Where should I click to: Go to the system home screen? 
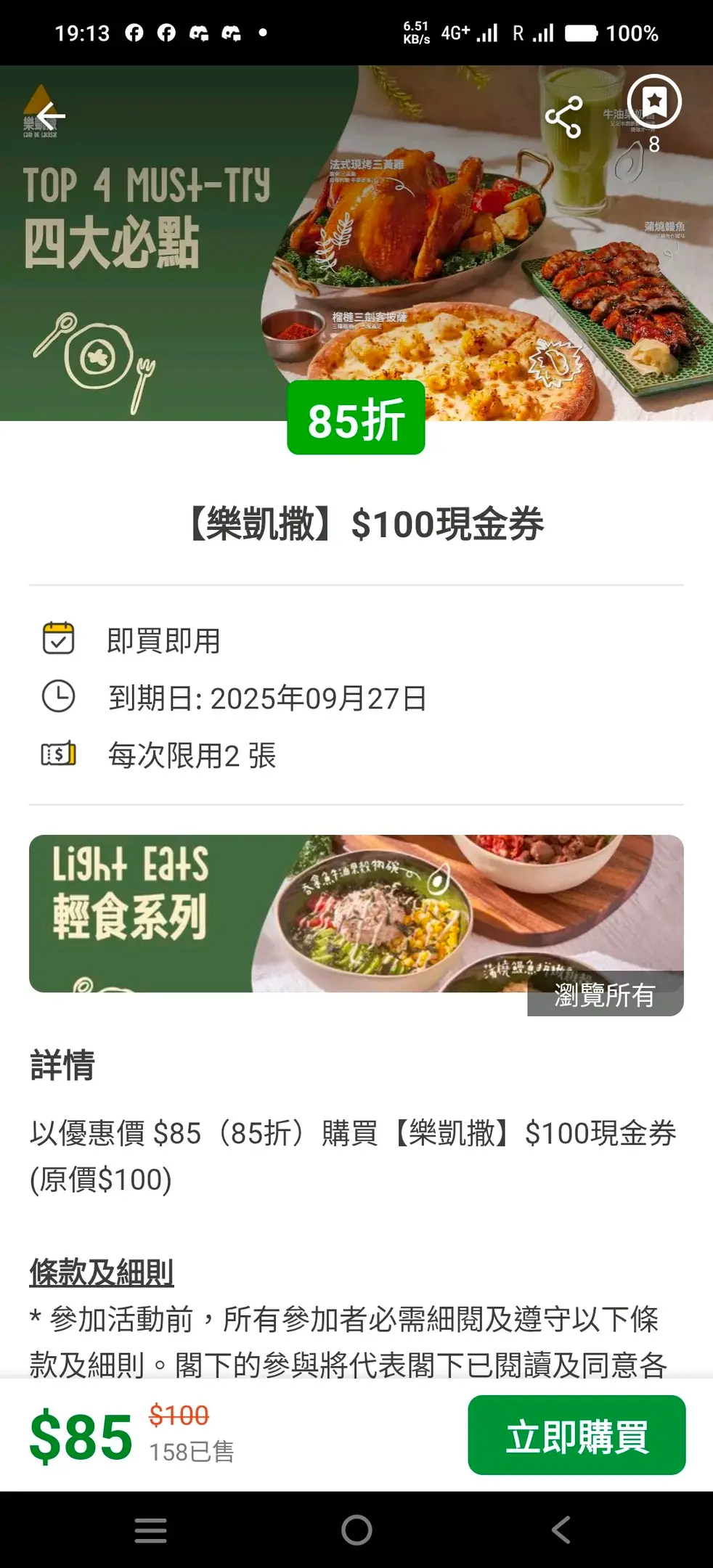pos(356,1530)
